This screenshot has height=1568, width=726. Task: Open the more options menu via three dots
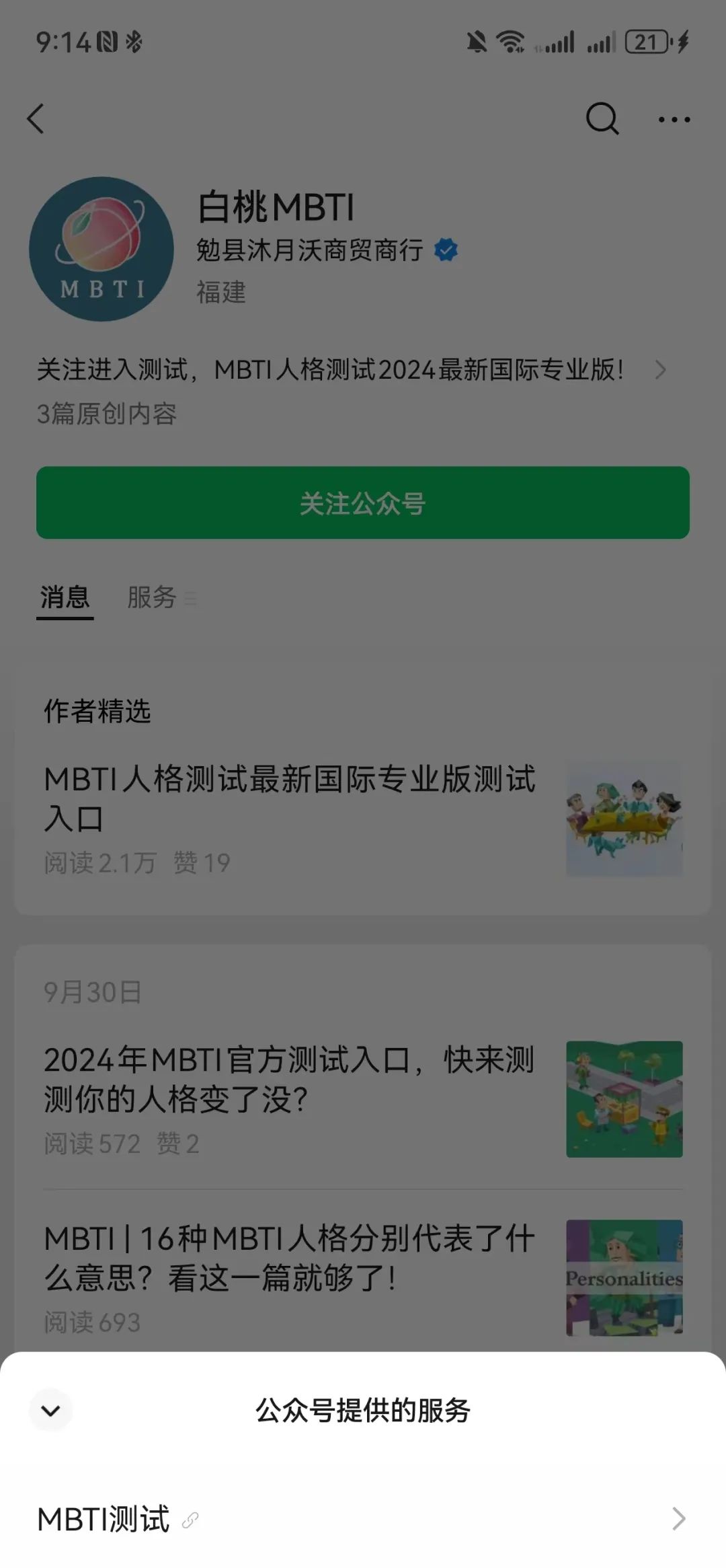coord(674,119)
